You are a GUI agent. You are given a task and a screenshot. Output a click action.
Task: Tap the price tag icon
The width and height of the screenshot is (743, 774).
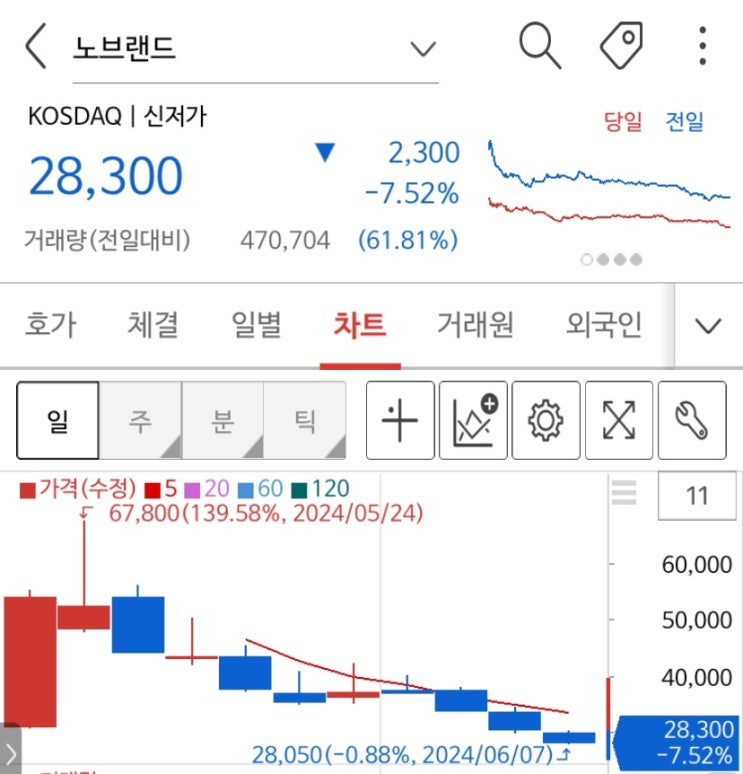point(622,45)
